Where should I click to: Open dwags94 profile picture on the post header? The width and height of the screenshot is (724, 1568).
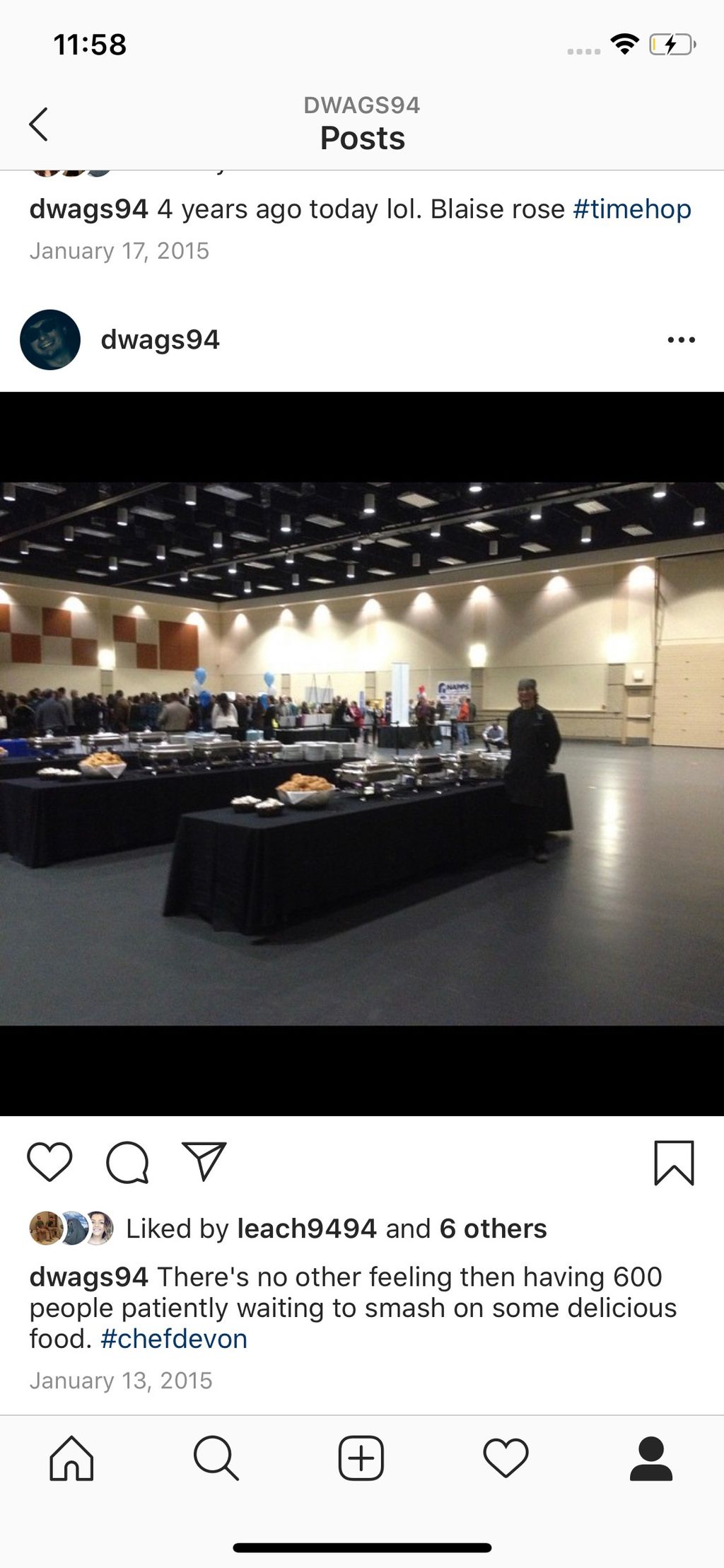(x=50, y=339)
